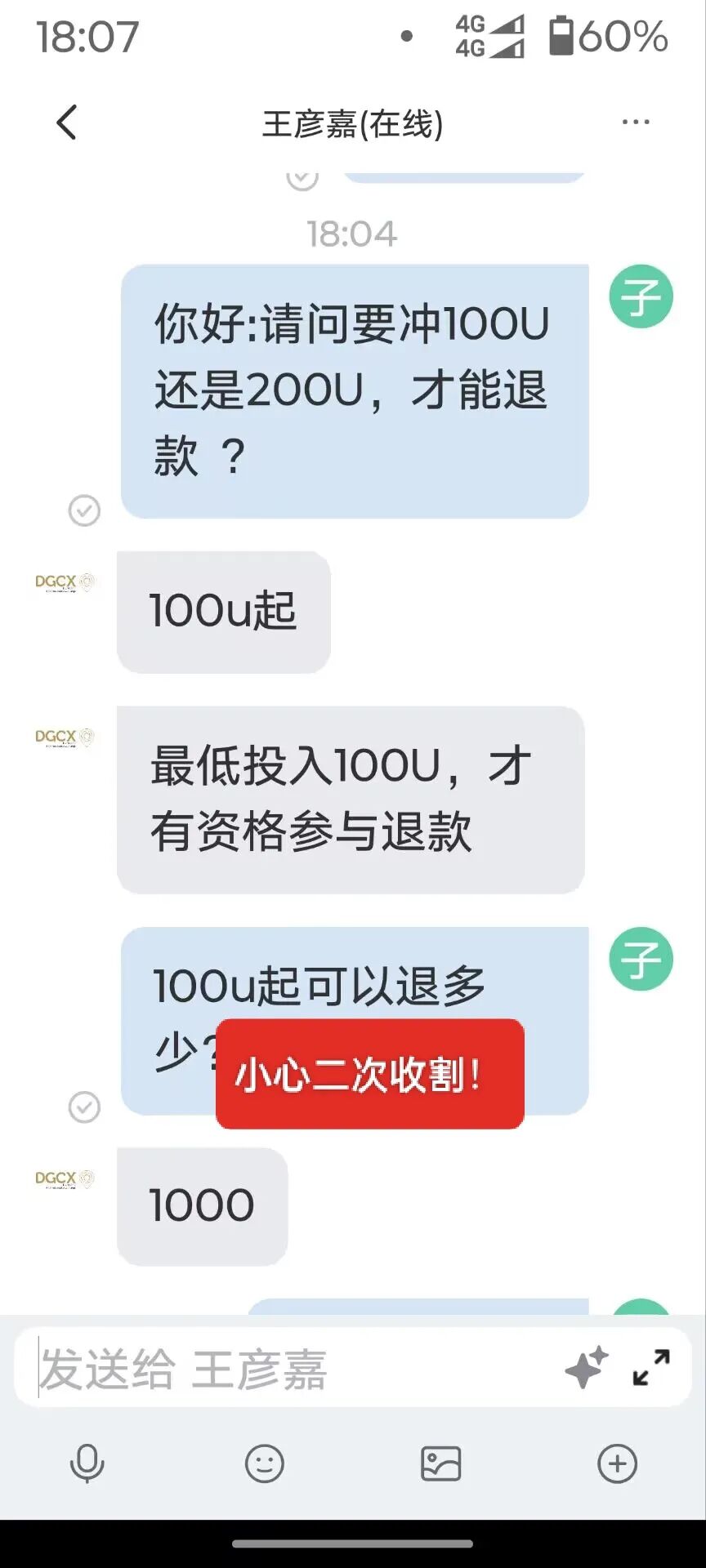Open the plus attachment menu icon
The width and height of the screenshot is (706, 1568).
618,1463
